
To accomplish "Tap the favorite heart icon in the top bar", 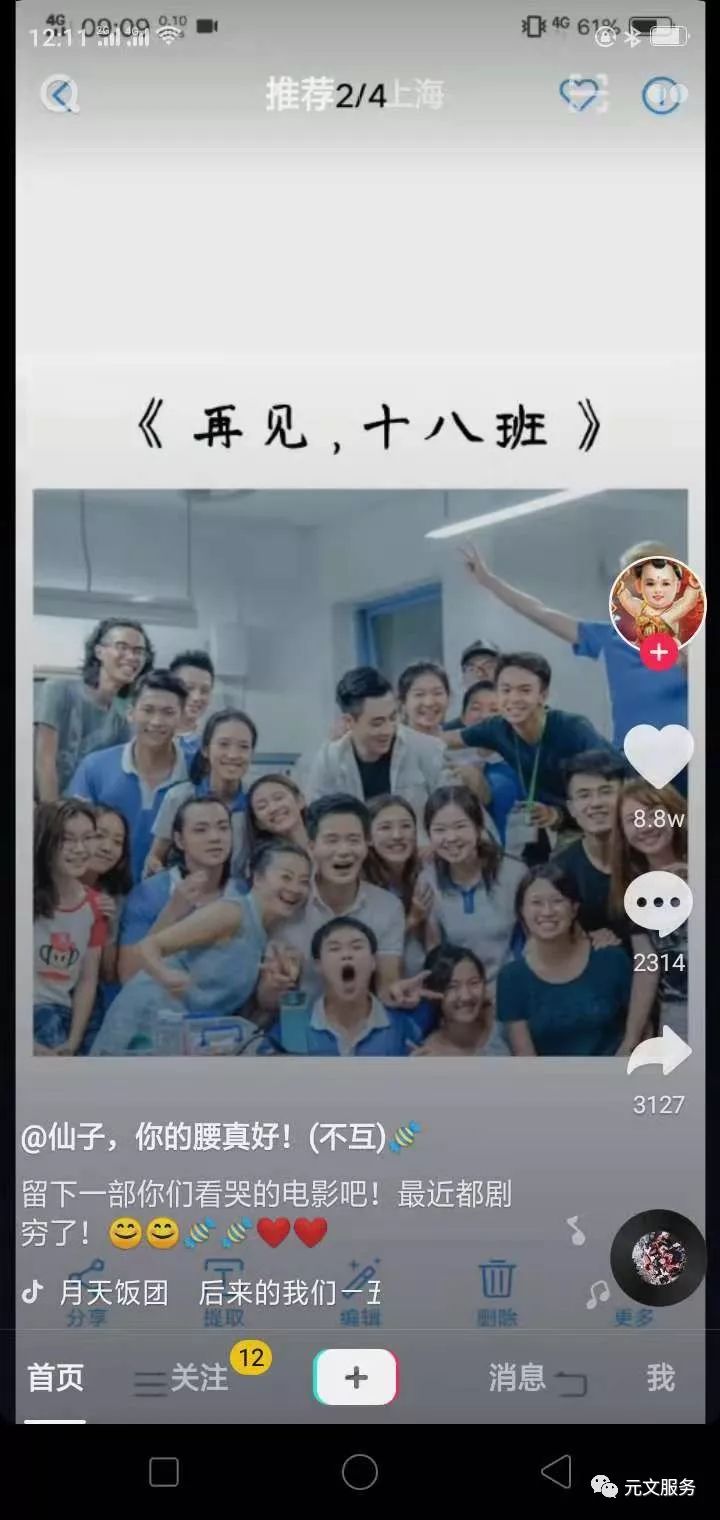I will [581, 95].
